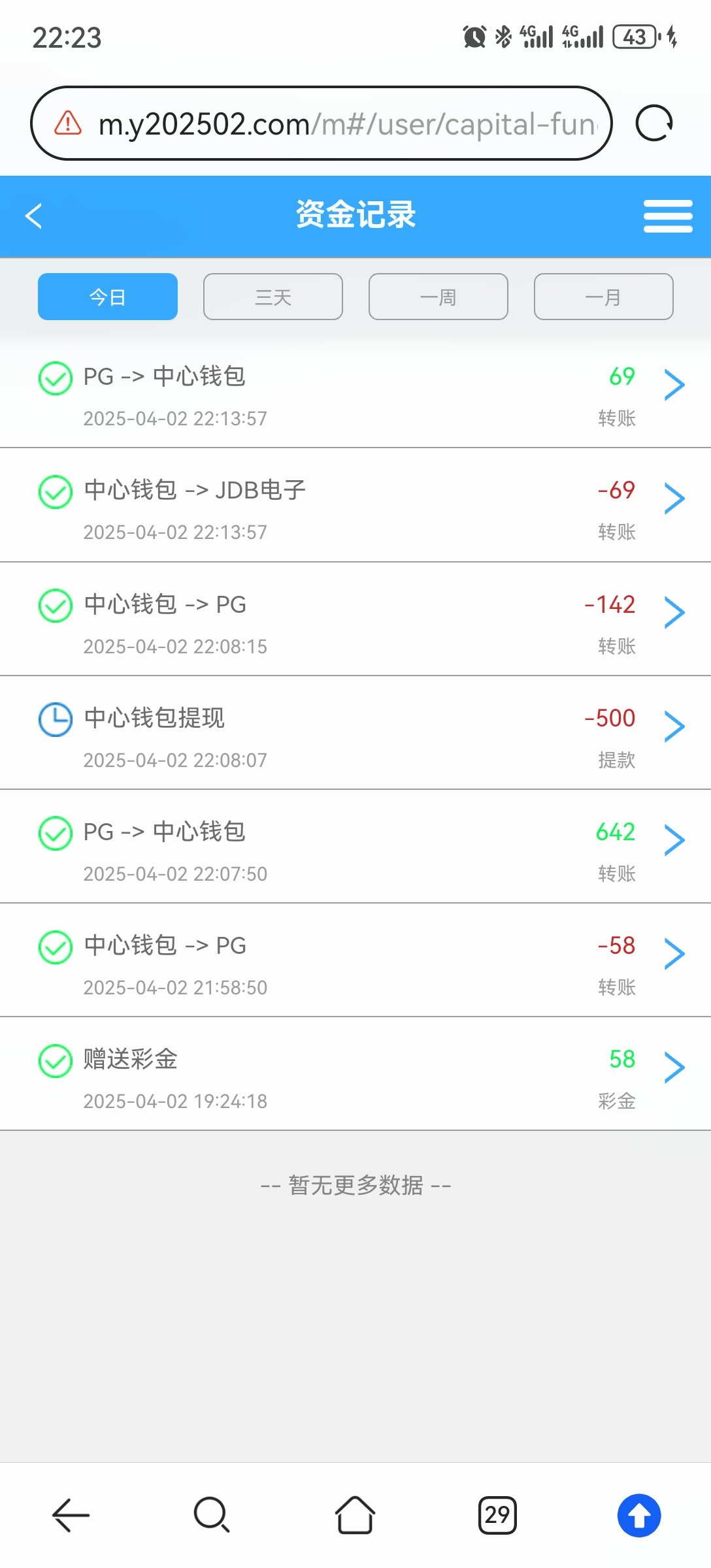Enable the 一月 time filter
This screenshot has height=1568, width=711.
pyautogui.click(x=603, y=297)
